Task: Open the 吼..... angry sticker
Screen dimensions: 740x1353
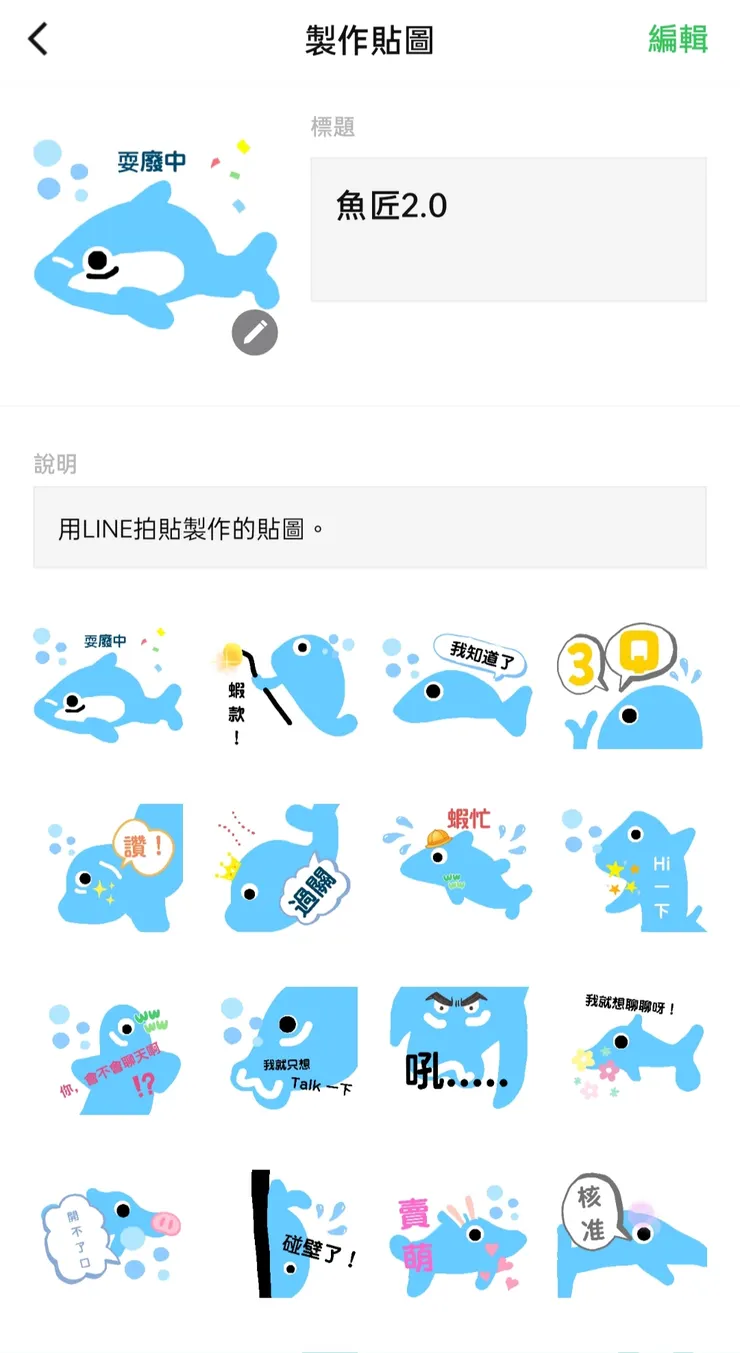Action: [x=457, y=1052]
